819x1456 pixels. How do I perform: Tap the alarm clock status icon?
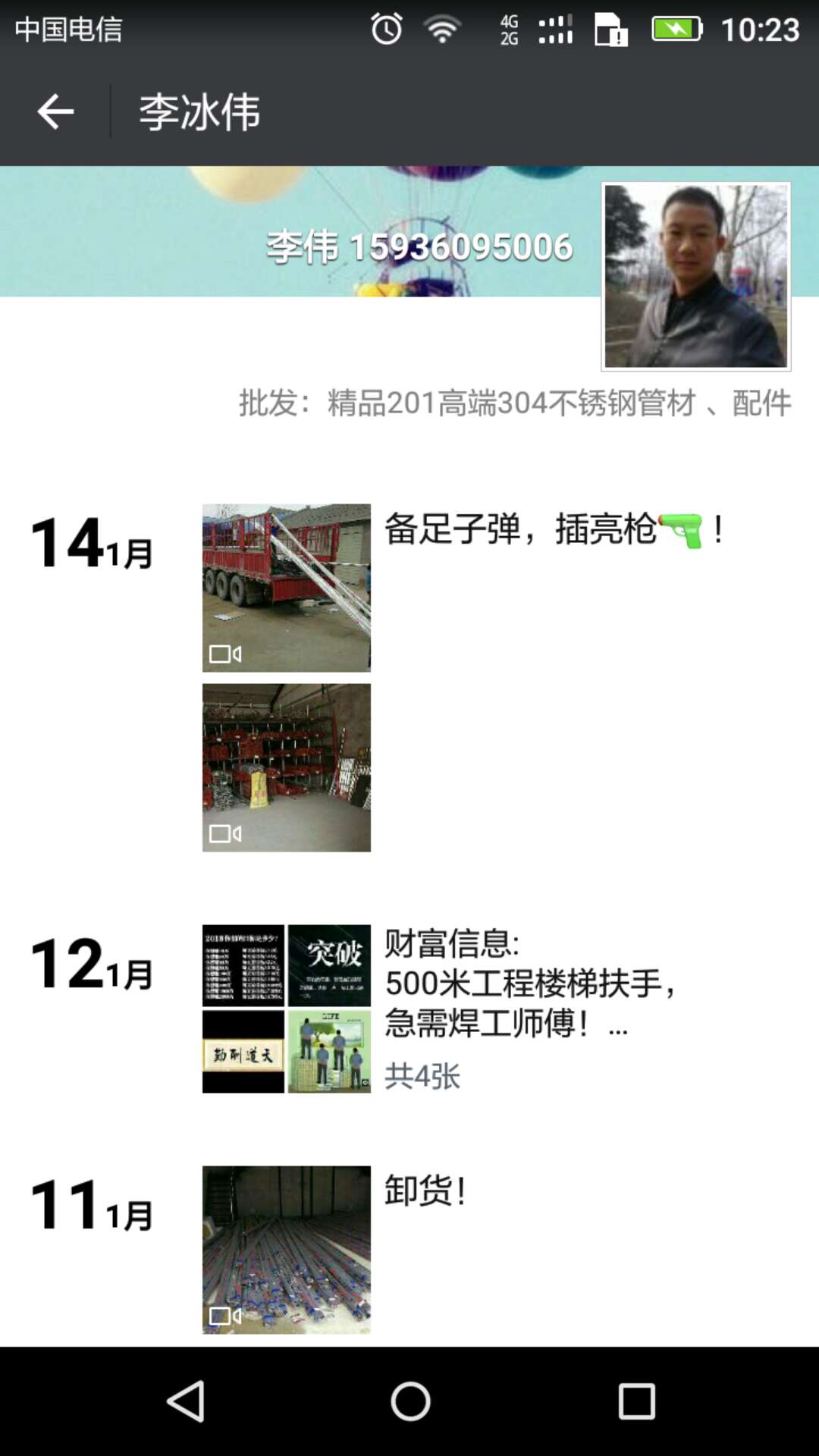(x=387, y=30)
